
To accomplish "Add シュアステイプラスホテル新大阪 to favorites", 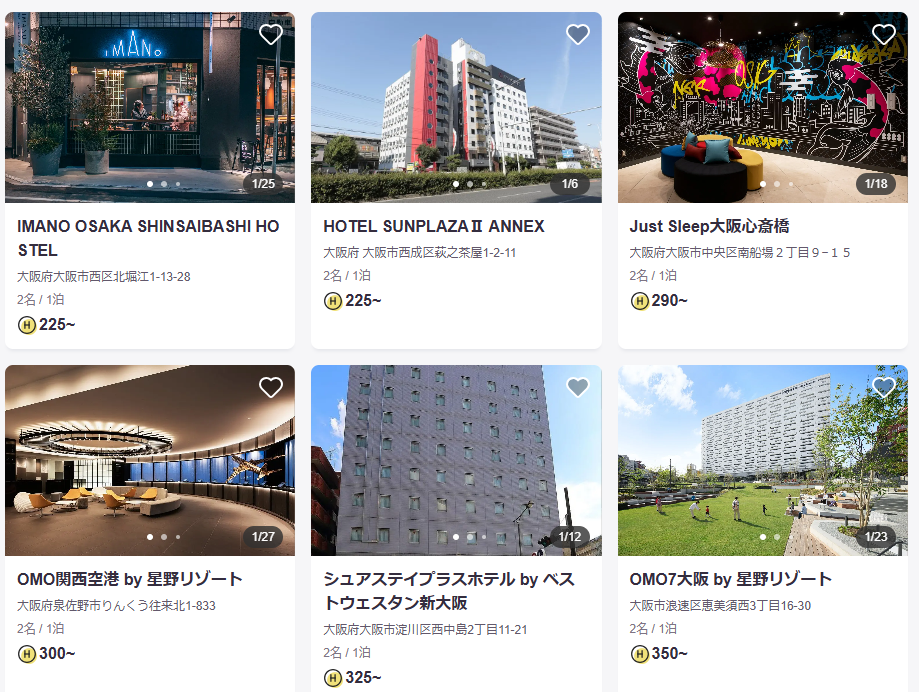I will 577,388.
